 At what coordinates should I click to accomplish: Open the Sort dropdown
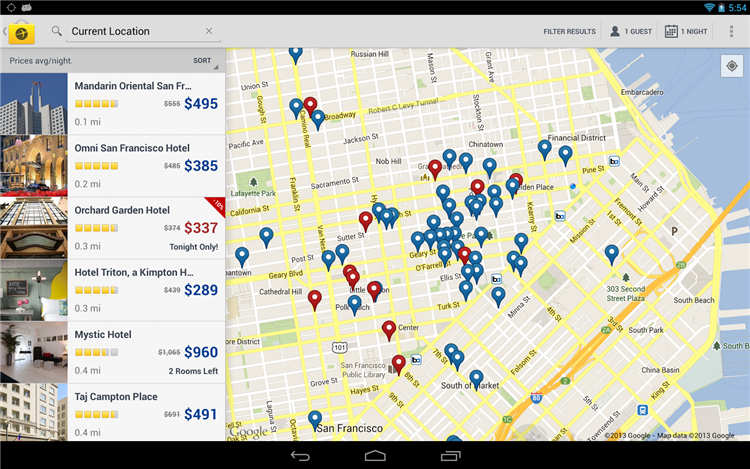205,61
